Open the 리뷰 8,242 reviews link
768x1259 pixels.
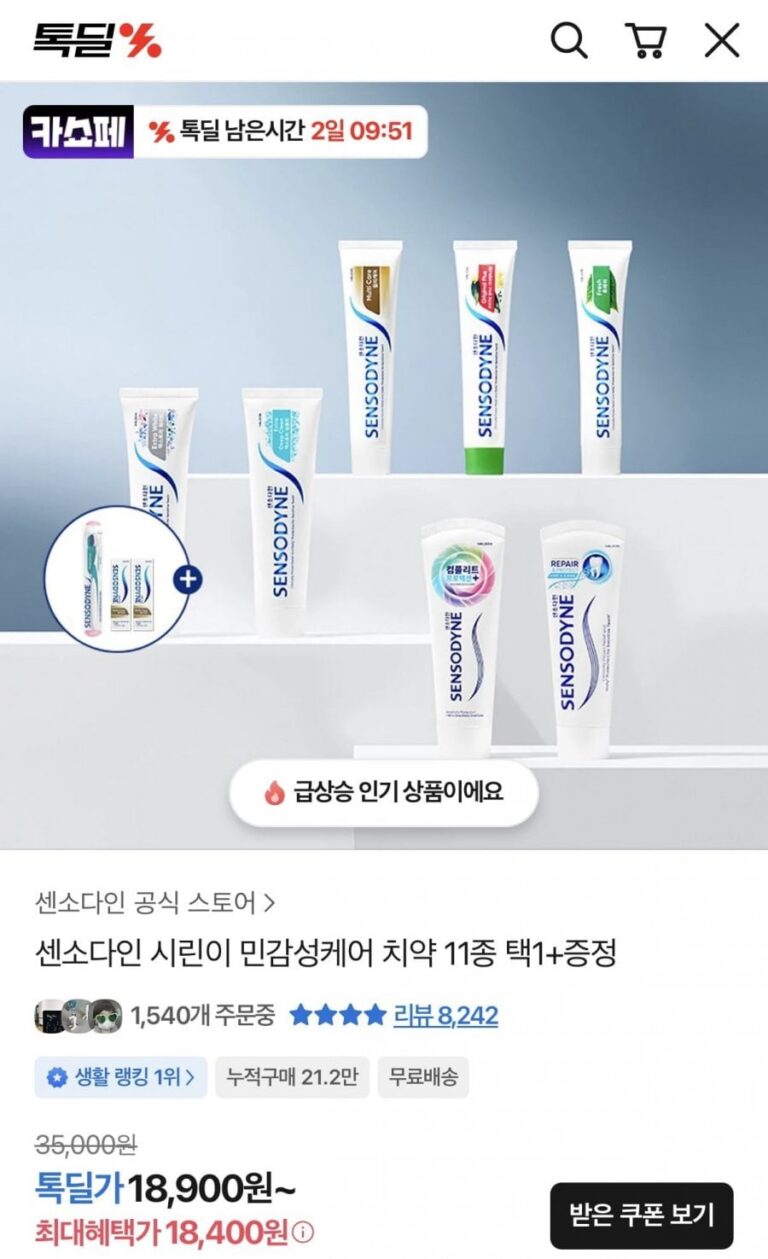445,1016
